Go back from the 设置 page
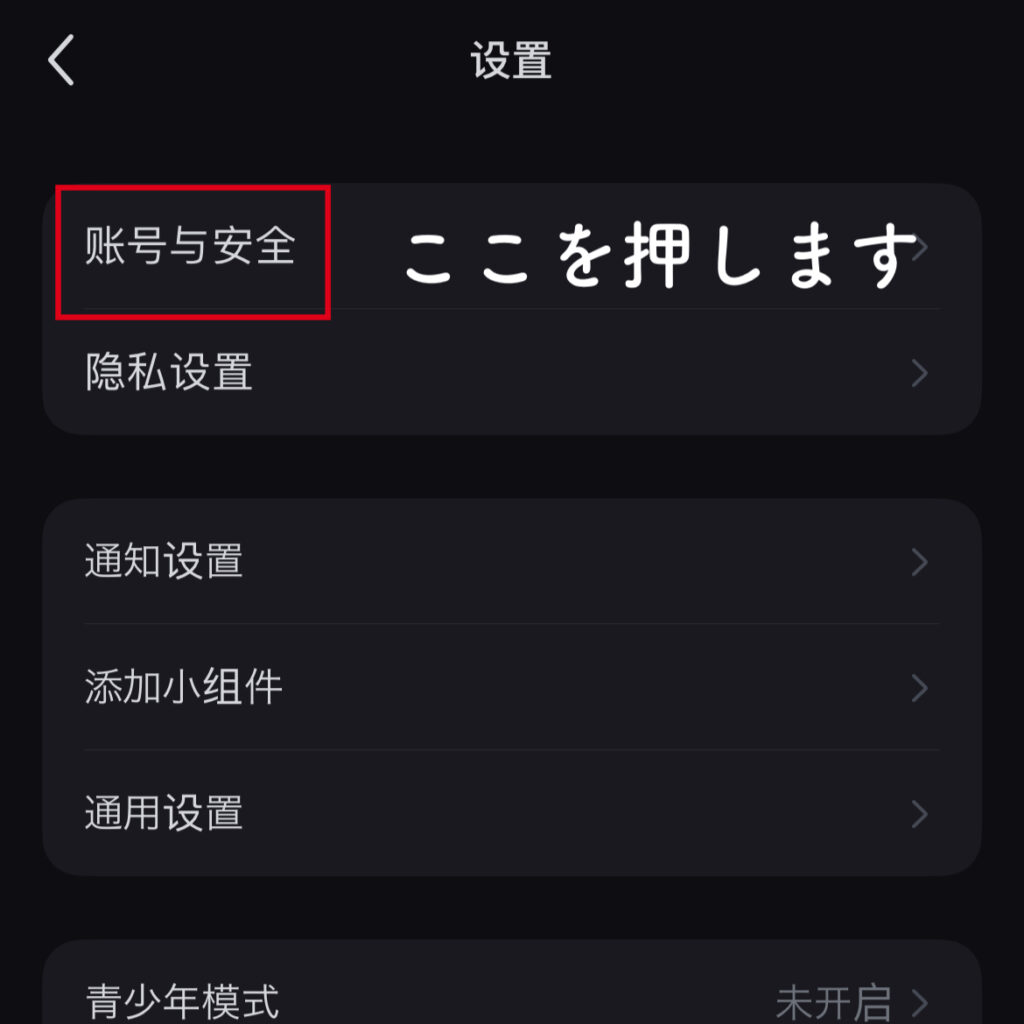The image size is (1024, 1024). point(62,61)
